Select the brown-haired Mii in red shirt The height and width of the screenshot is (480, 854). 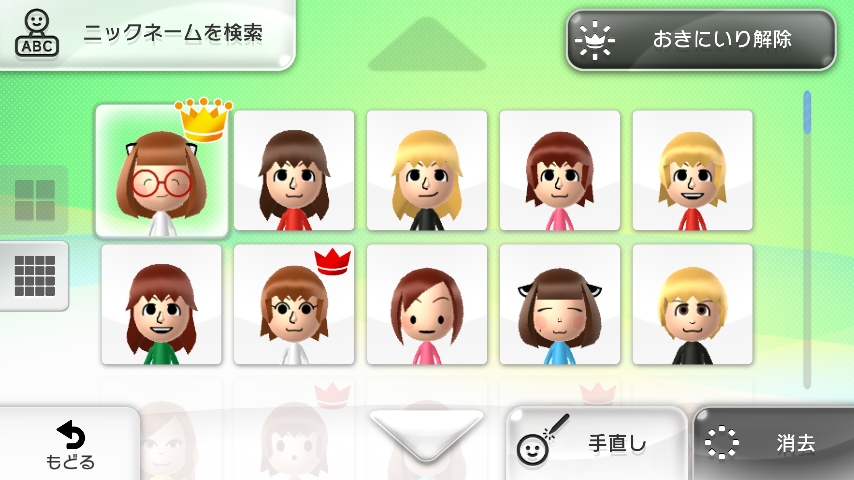pyautogui.click(x=294, y=171)
